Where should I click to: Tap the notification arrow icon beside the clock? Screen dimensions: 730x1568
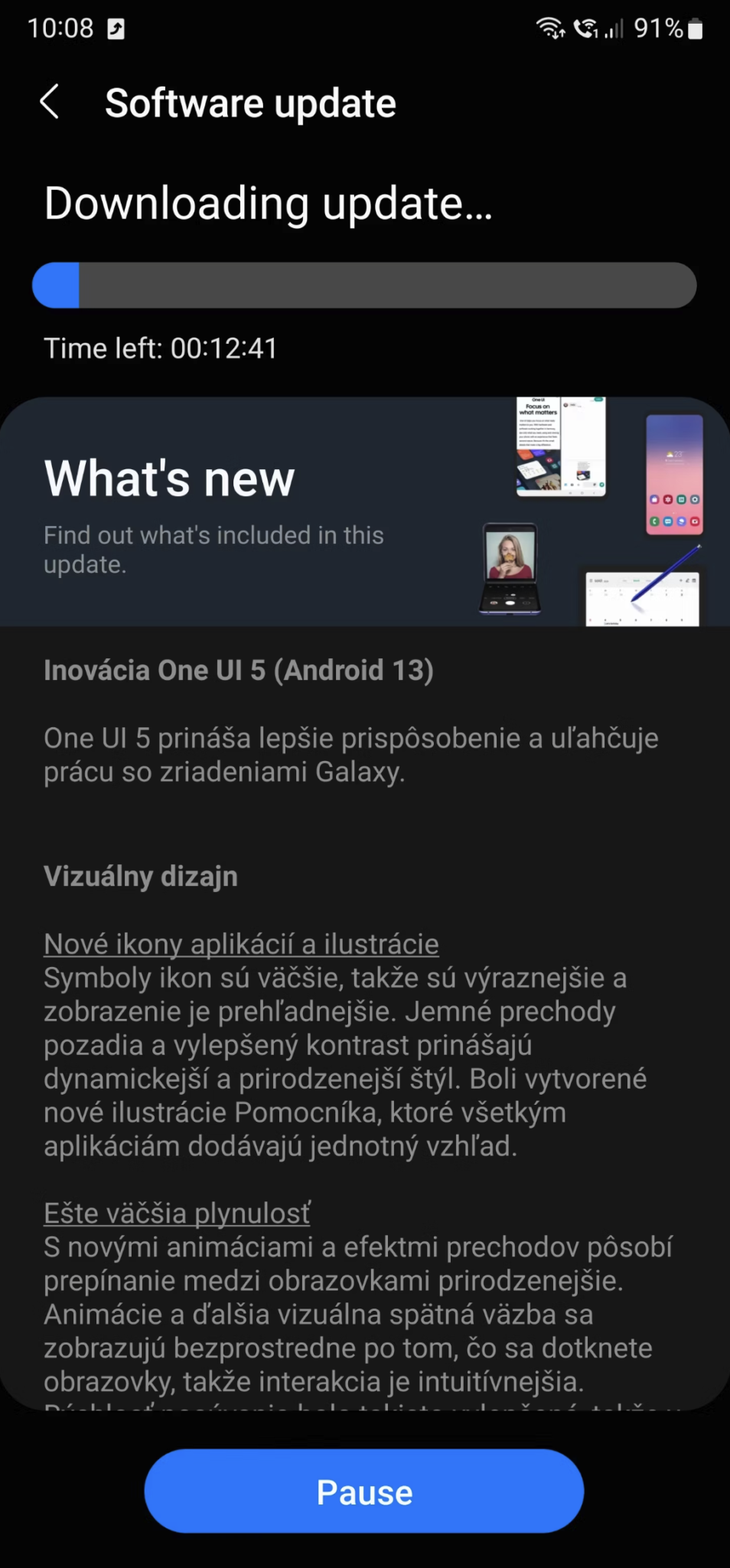tap(115, 28)
